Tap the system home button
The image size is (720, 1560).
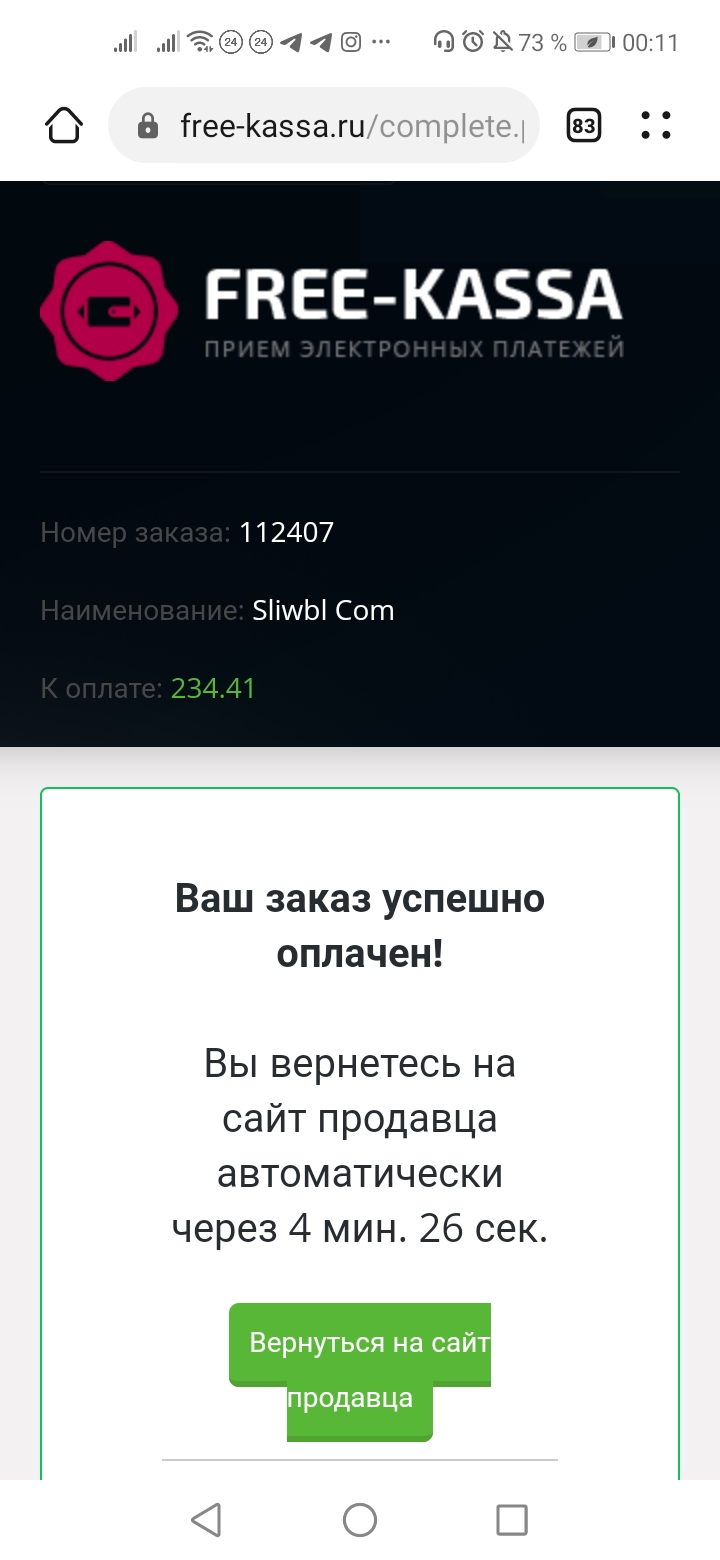point(360,1520)
